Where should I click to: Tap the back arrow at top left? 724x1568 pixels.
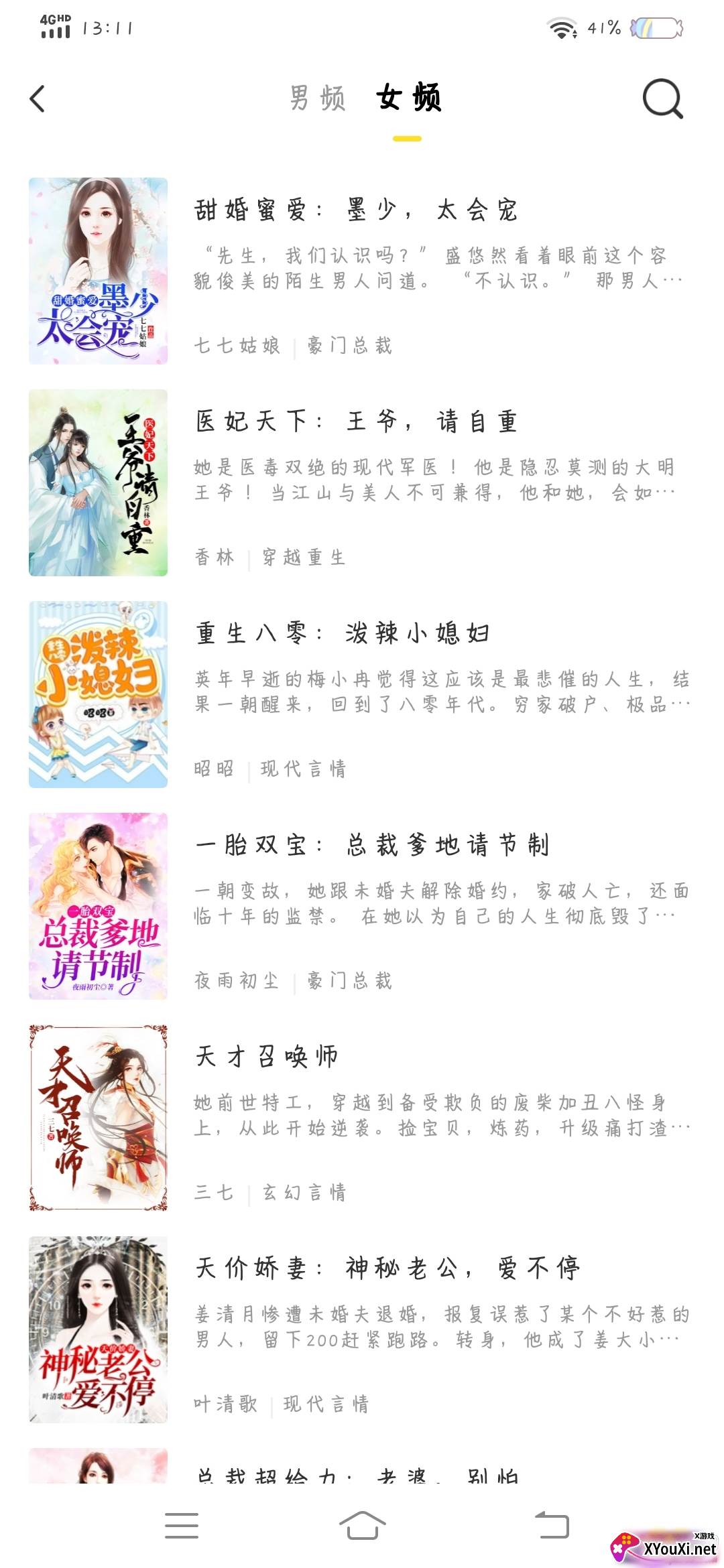38,98
